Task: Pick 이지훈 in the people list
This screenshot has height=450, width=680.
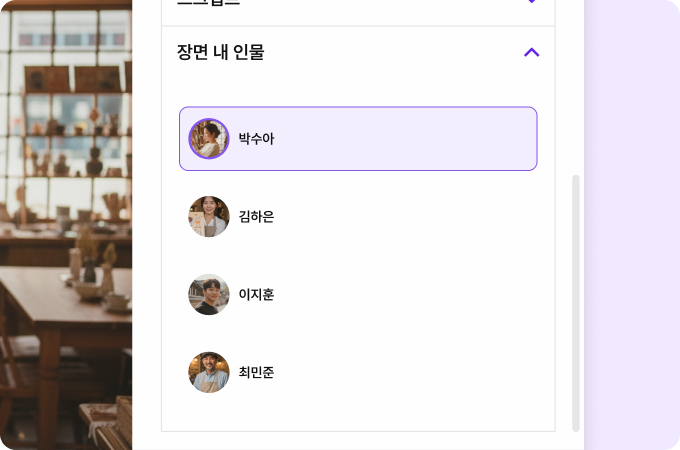Action: pyautogui.click(x=357, y=295)
